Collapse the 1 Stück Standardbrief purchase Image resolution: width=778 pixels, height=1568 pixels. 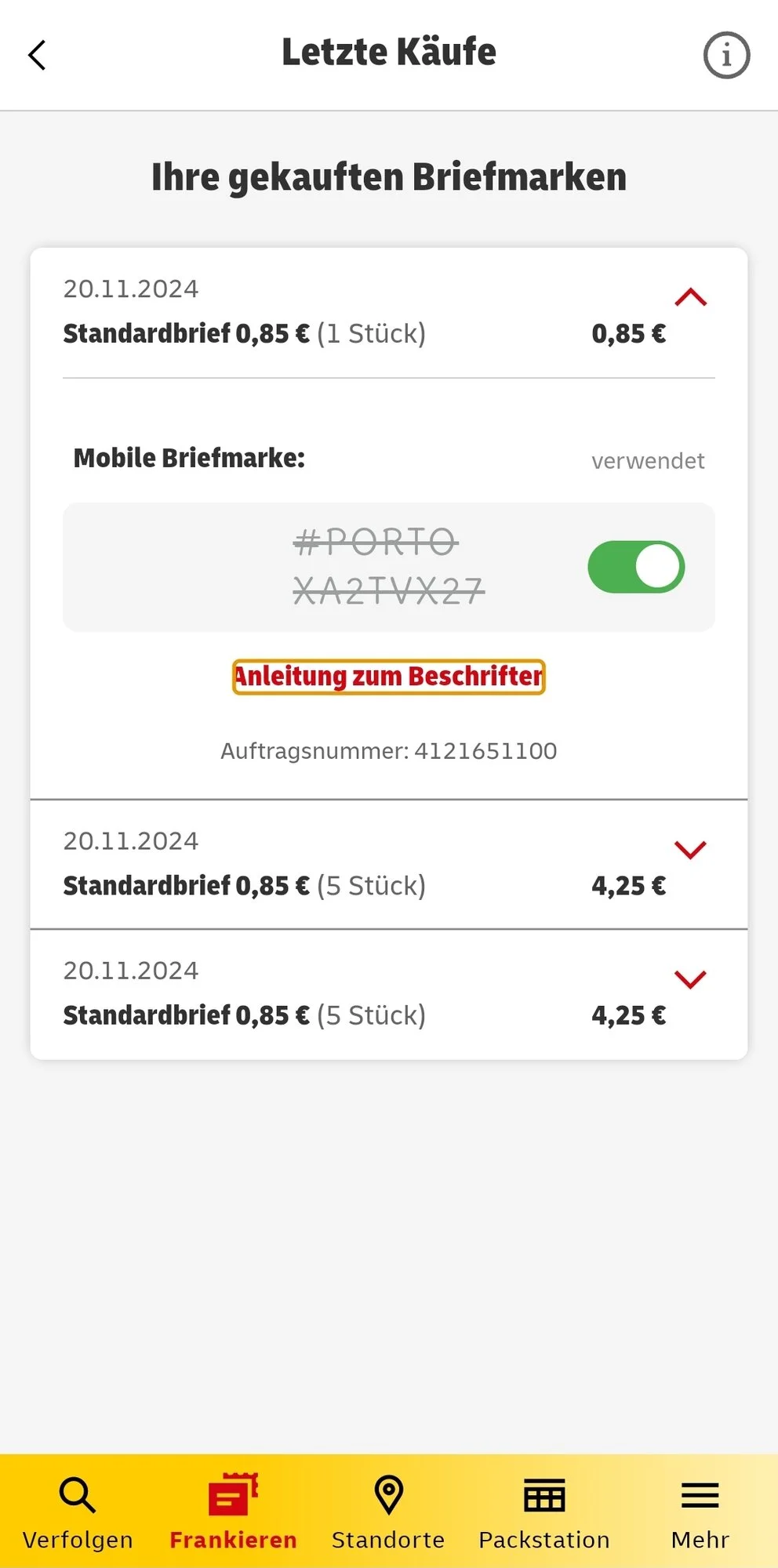690,298
